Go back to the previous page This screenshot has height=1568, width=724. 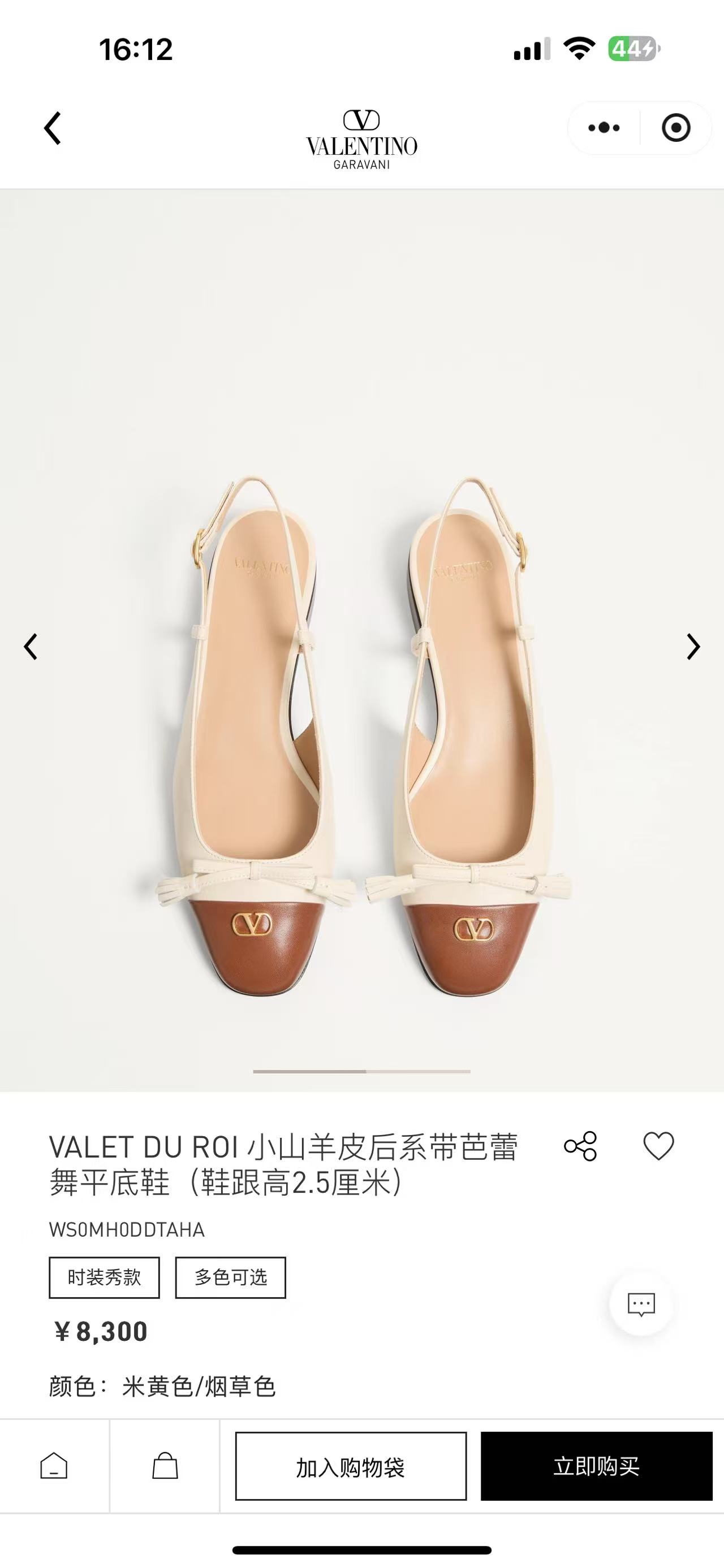point(53,128)
